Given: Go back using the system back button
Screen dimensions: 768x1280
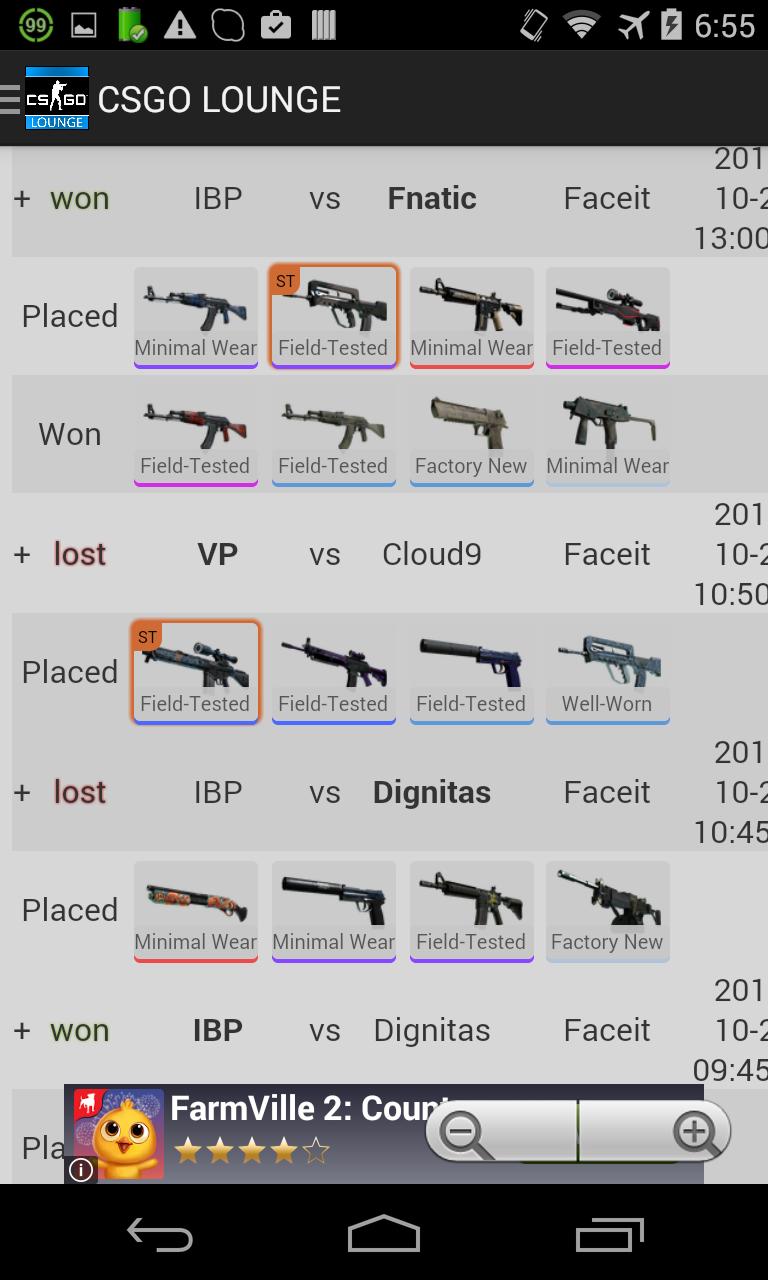Looking at the screenshot, I should (160, 1235).
